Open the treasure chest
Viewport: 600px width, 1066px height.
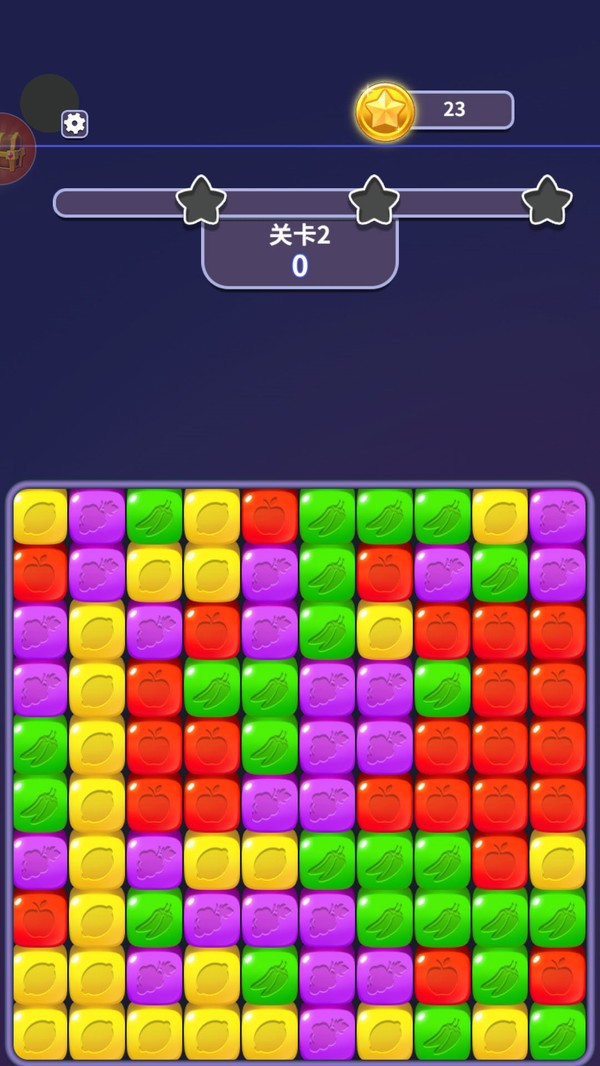(12, 150)
